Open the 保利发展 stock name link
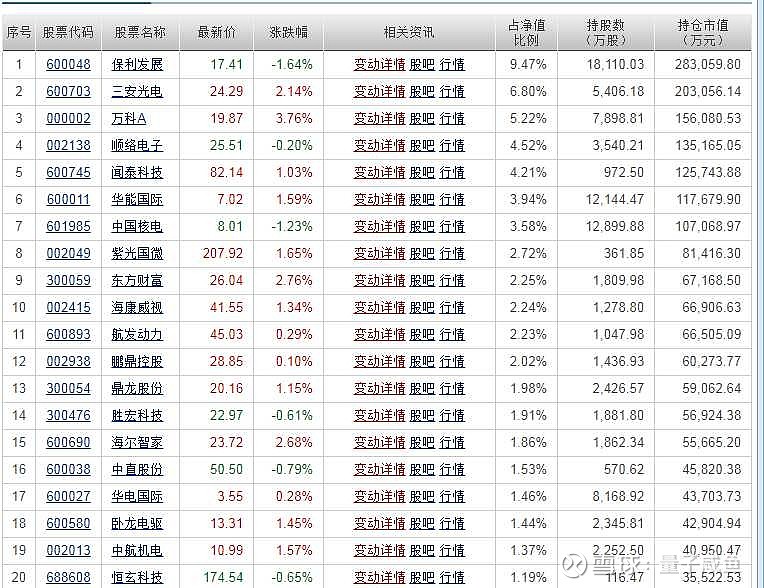The width and height of the screenshot is (764, 588). 137,65
